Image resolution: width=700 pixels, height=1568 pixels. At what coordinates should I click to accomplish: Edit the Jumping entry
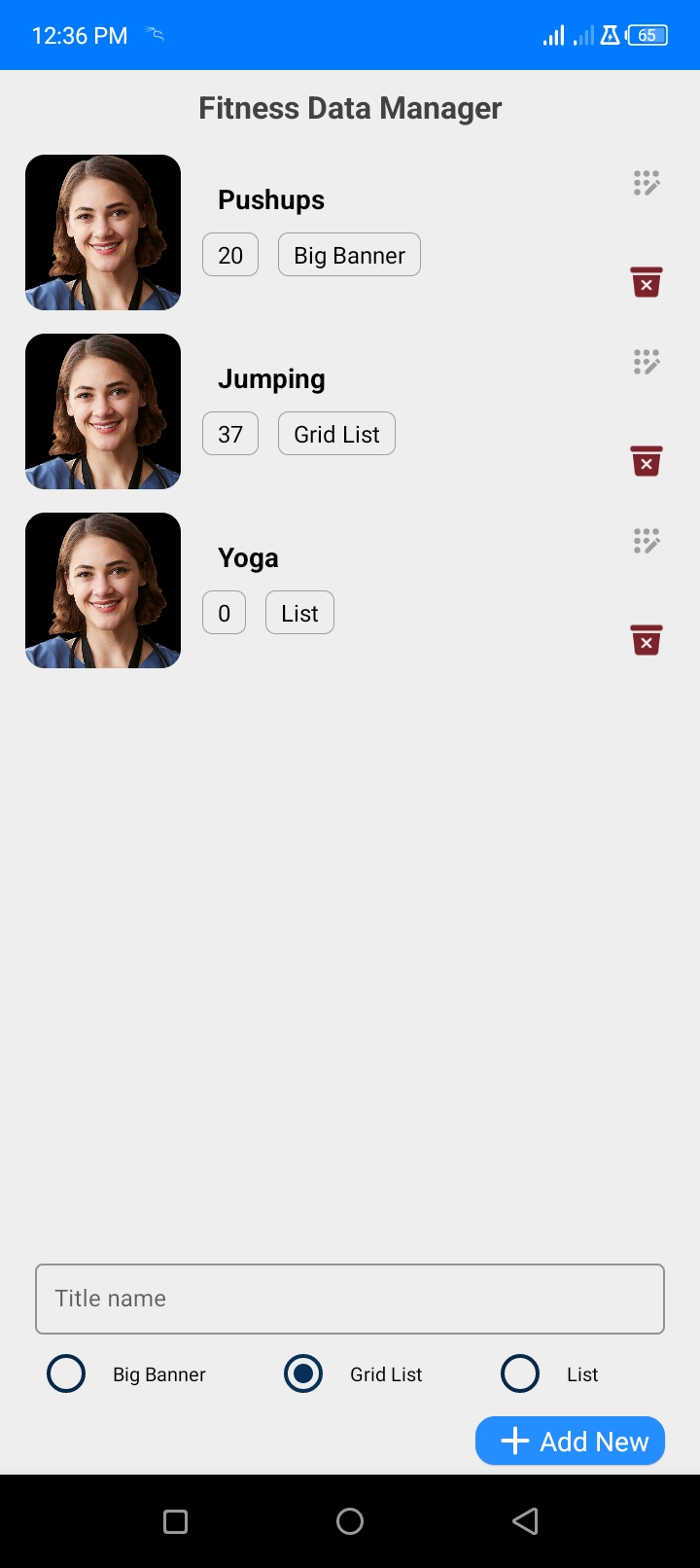coord(647,362)
